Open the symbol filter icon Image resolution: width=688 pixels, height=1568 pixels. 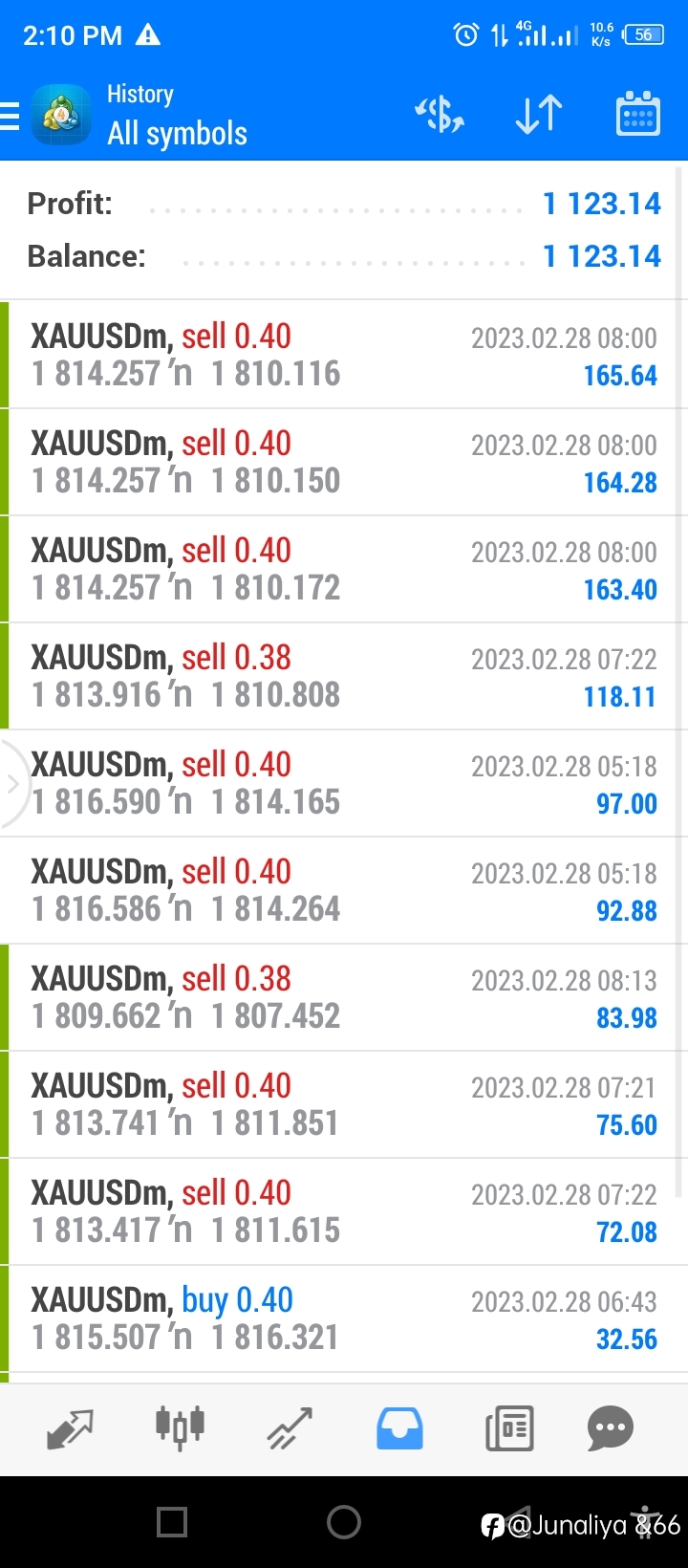440,116
